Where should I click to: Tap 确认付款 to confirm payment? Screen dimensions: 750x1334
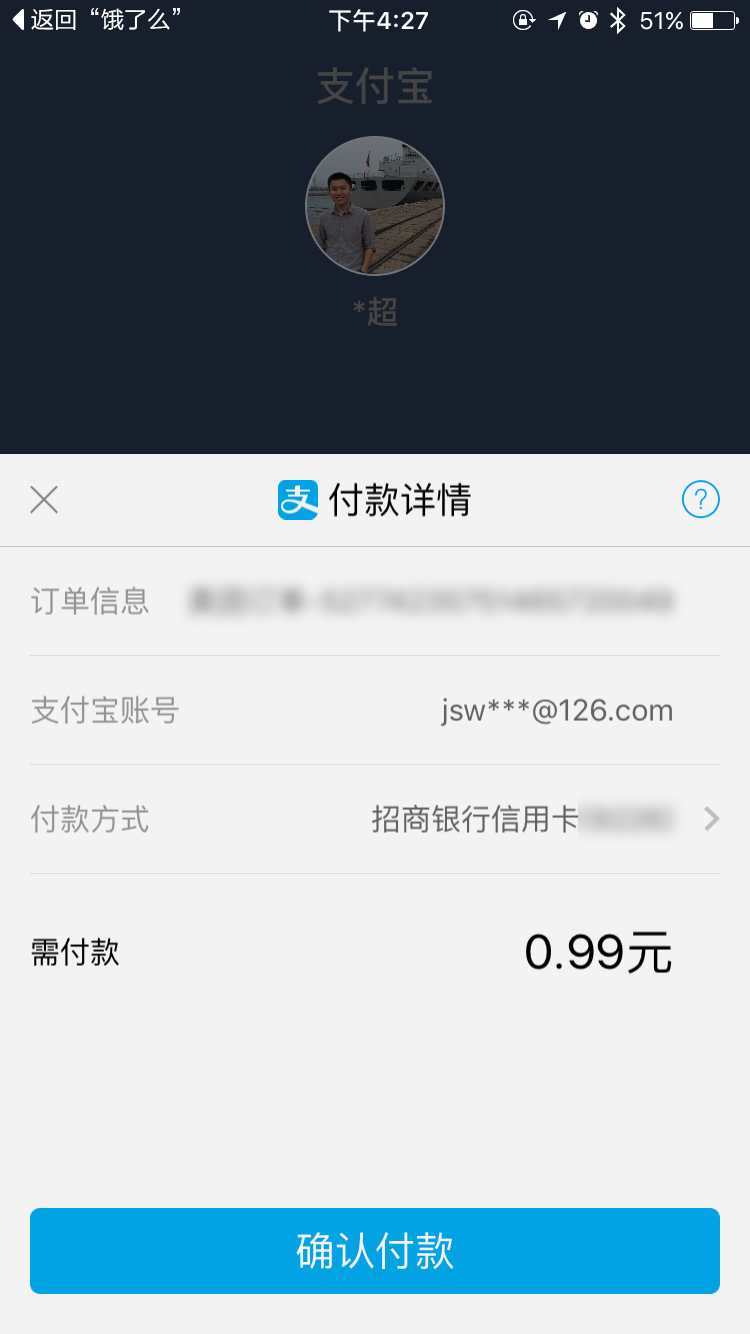(375, 1251)
